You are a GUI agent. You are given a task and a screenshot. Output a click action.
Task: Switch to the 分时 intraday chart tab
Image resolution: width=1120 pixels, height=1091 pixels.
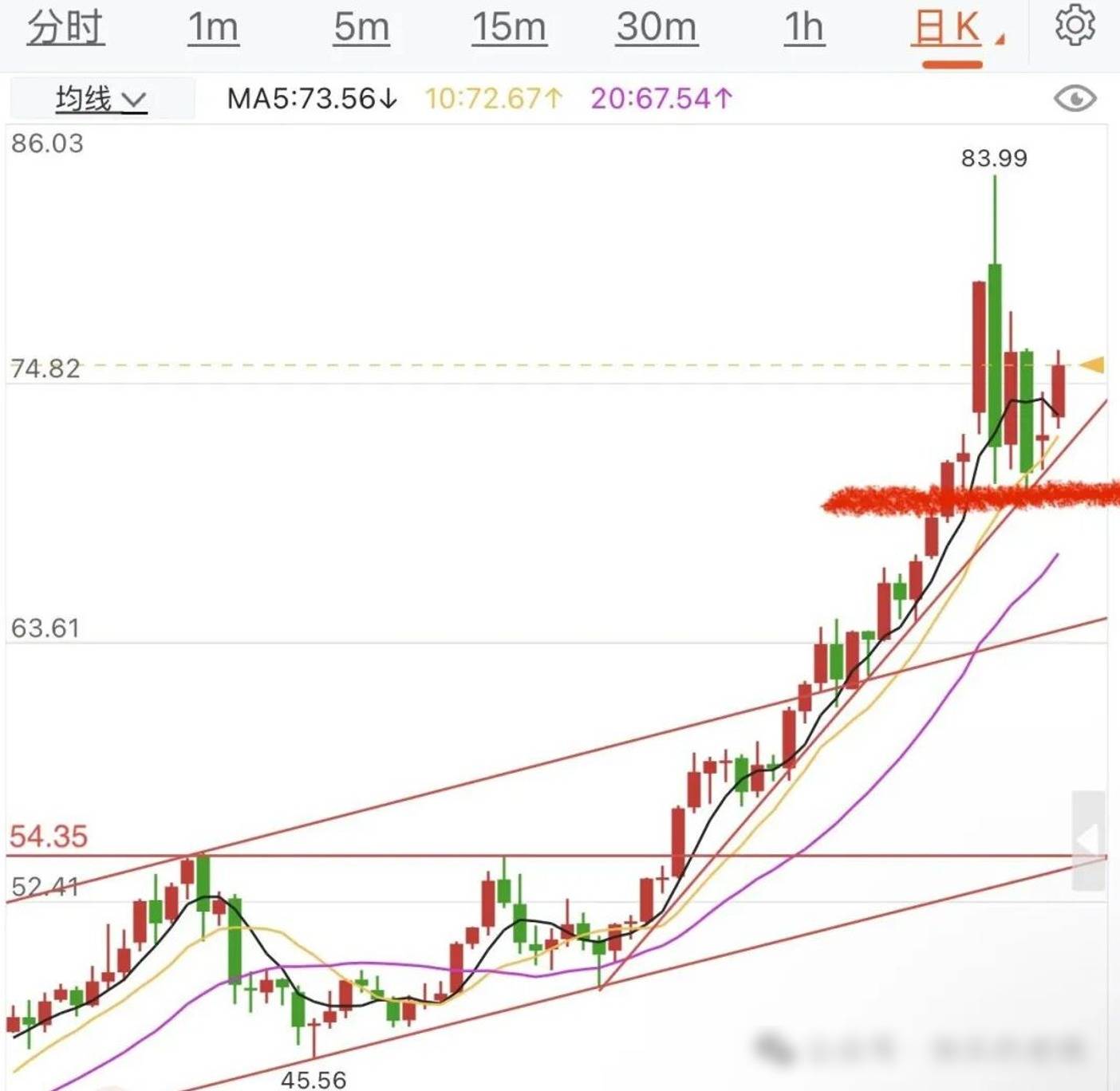[x=65, y=29]
